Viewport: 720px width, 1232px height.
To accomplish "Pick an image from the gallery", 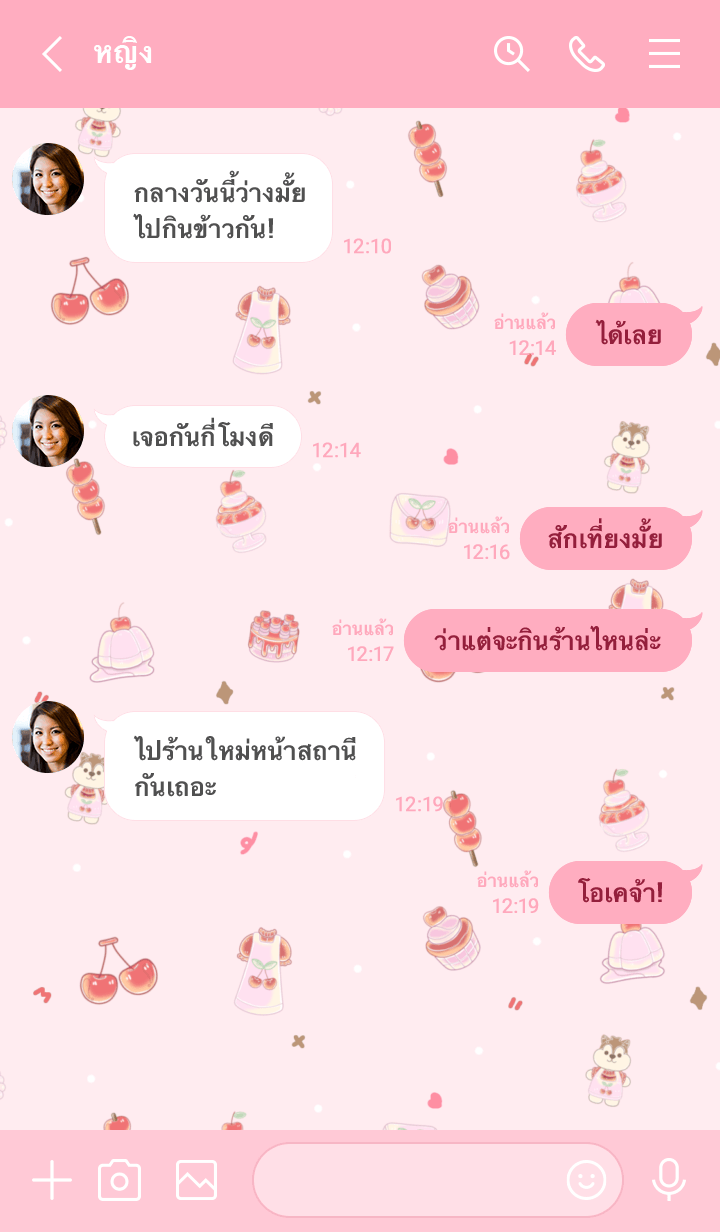I will click(196, 1181).
